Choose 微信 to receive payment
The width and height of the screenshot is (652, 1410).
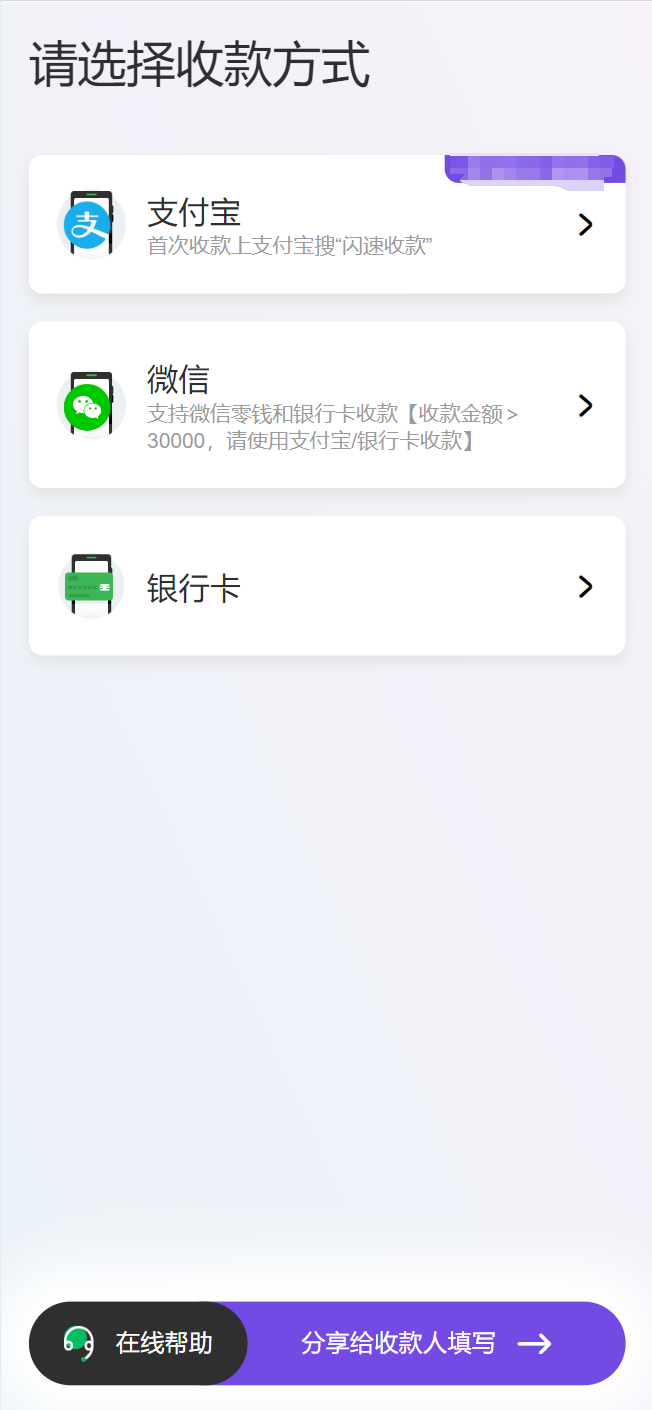click(x=326, y=405)
